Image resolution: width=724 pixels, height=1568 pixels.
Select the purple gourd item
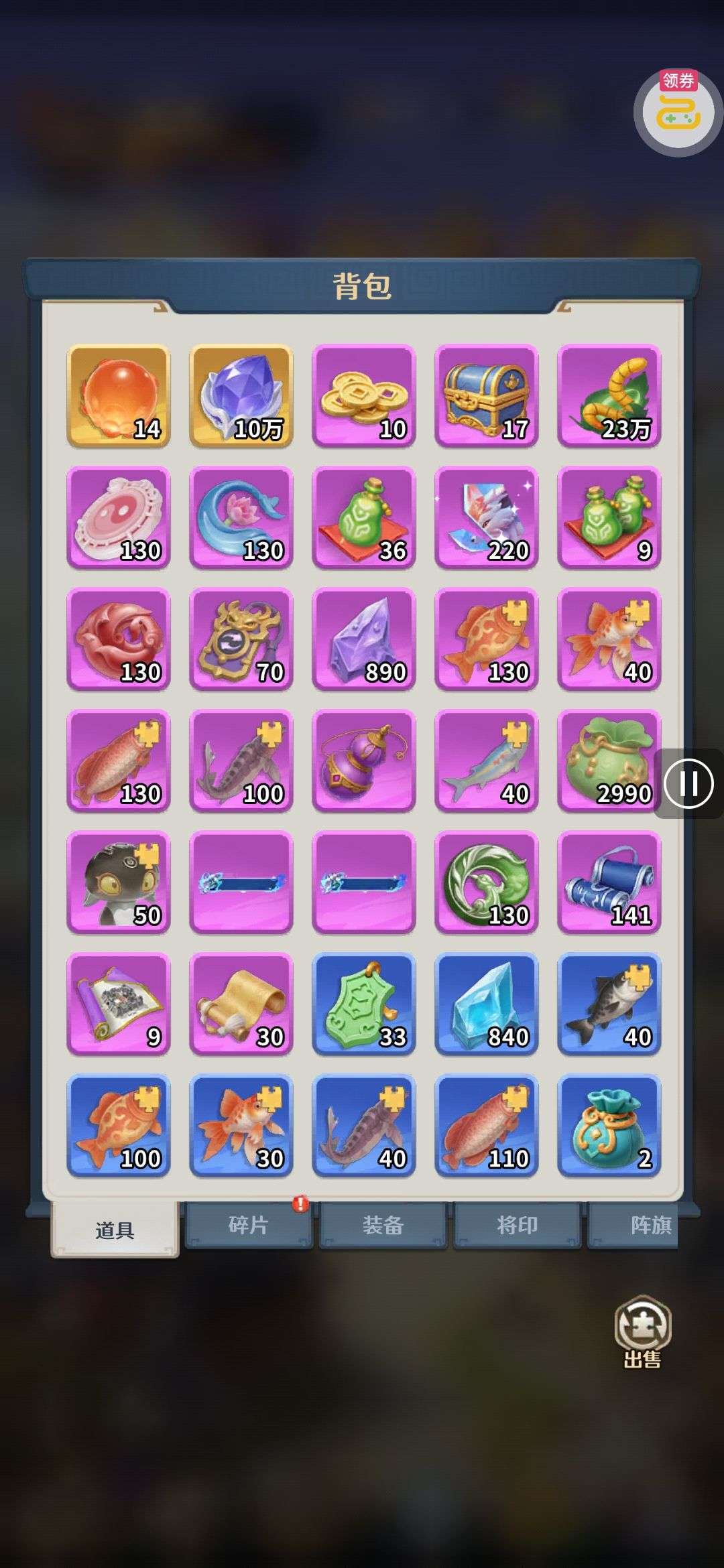click(364, 761)
